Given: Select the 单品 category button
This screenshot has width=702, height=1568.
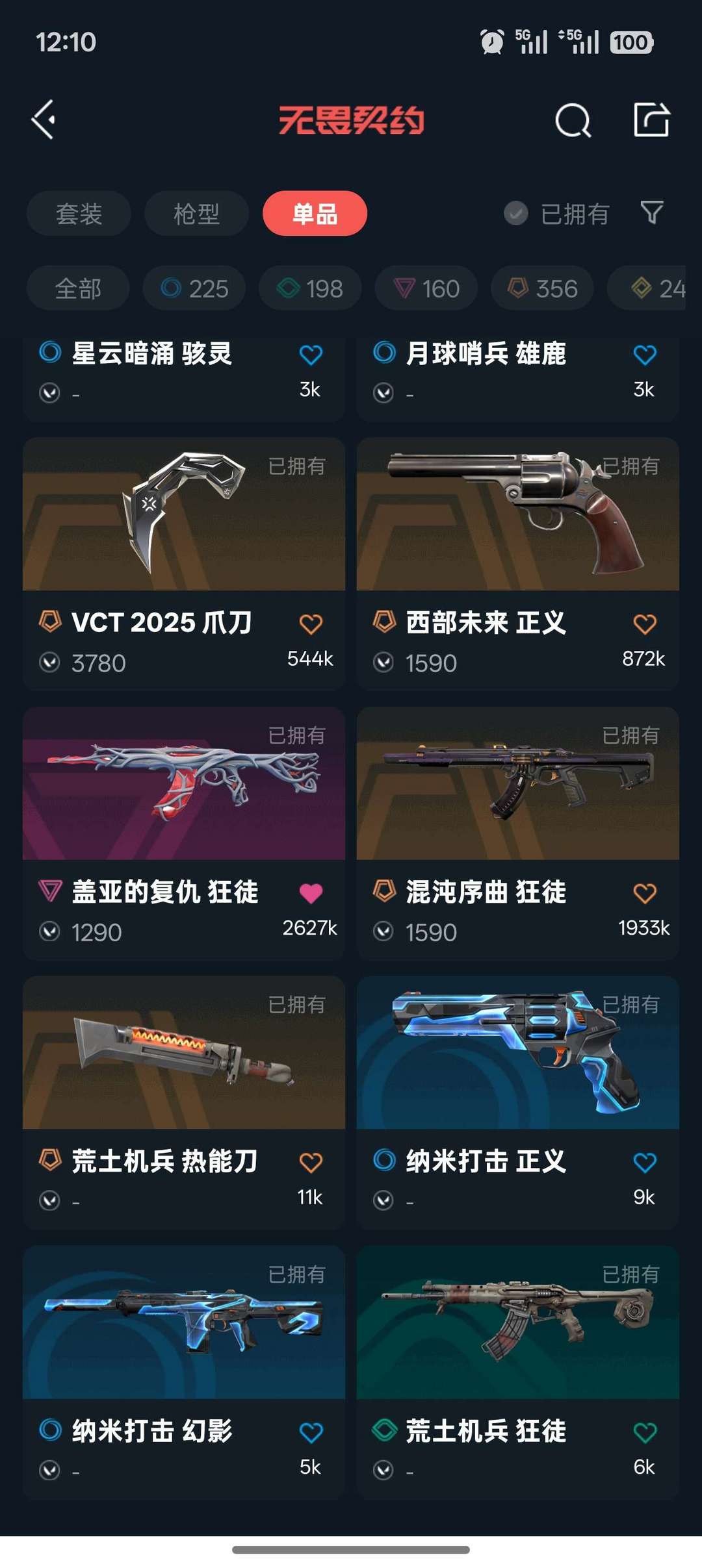Looking at the screenshot, I should [x=315, y=214].
